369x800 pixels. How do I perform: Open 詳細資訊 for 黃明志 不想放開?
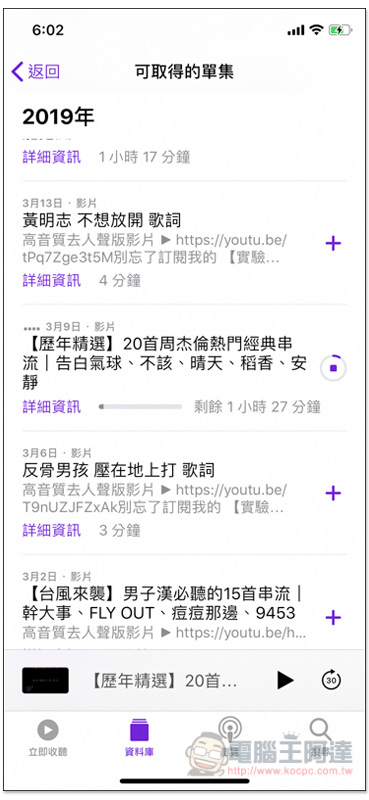(52, 280)
